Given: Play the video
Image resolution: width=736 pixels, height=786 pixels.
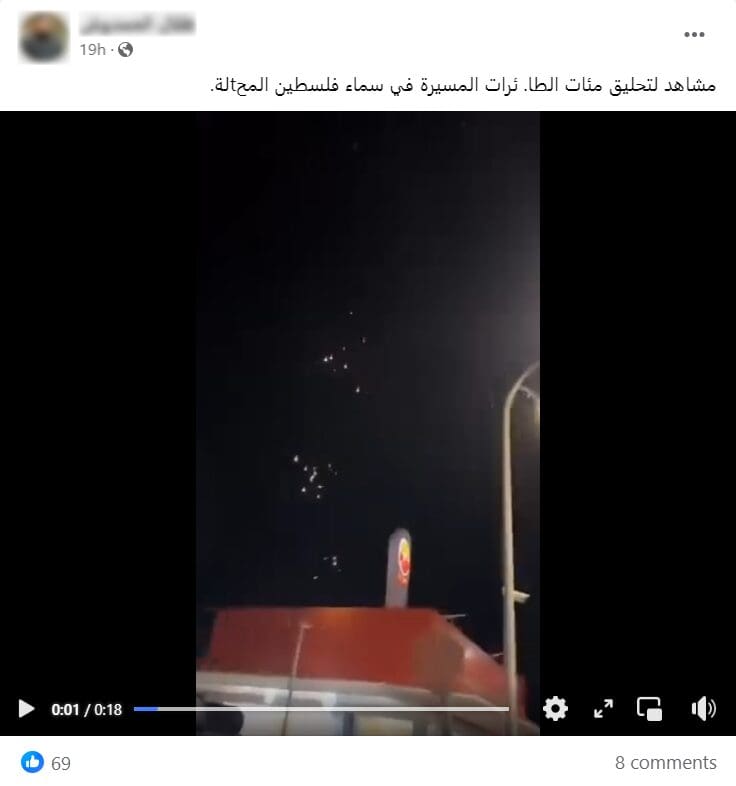Looking at the screenshot, I should [x=26, y=709].
